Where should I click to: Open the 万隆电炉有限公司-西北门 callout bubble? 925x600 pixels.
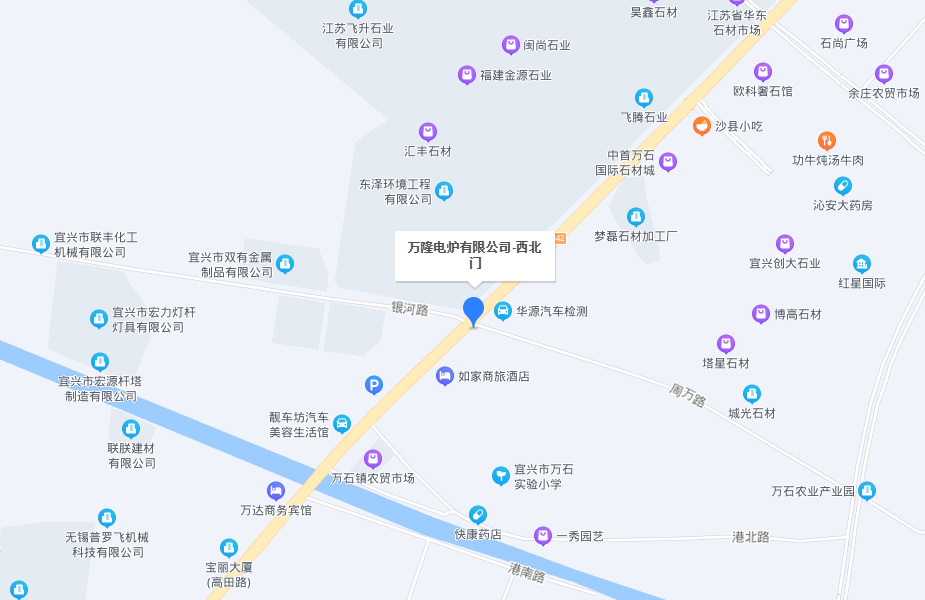pos(475,255)
